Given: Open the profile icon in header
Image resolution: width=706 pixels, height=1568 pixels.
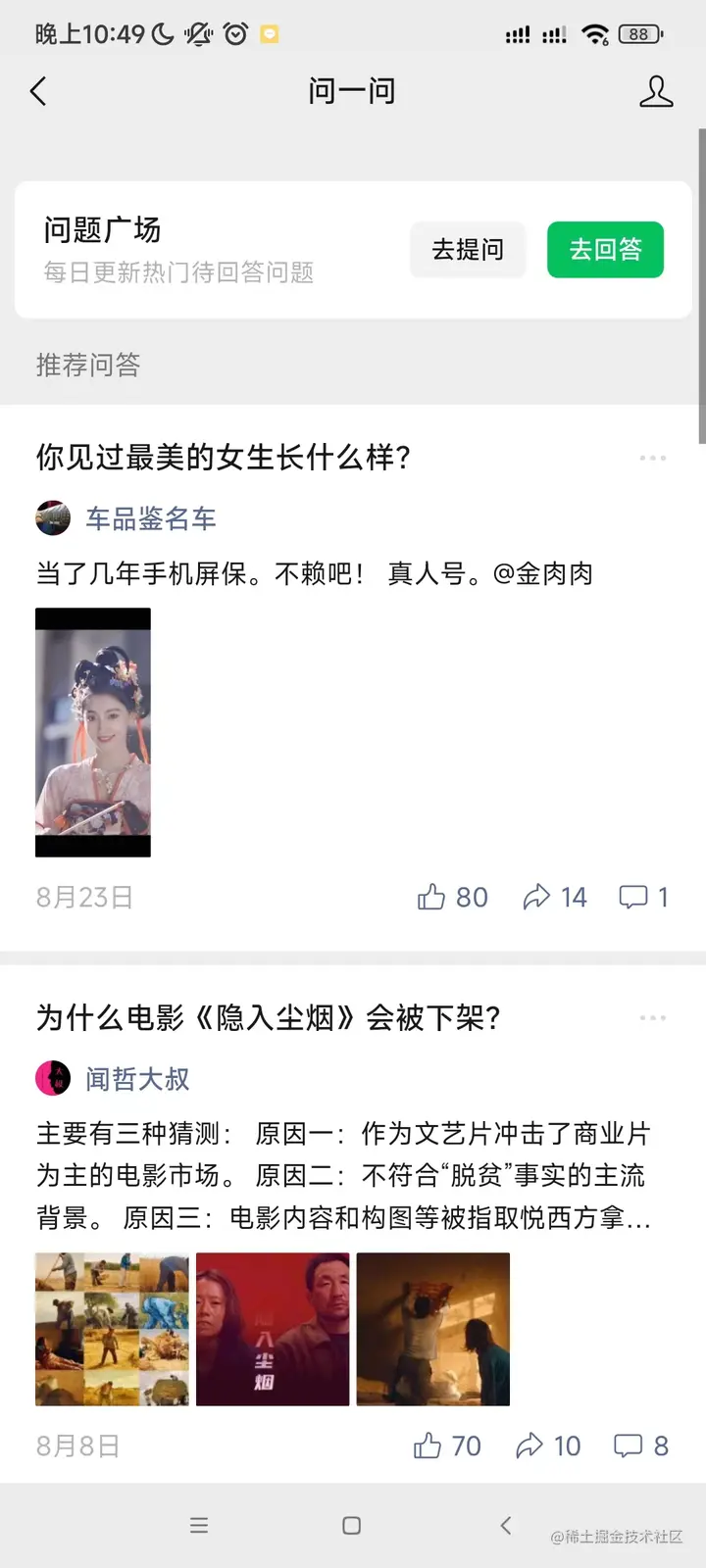Looking at the screenshot, I should (x=655, y=92).
